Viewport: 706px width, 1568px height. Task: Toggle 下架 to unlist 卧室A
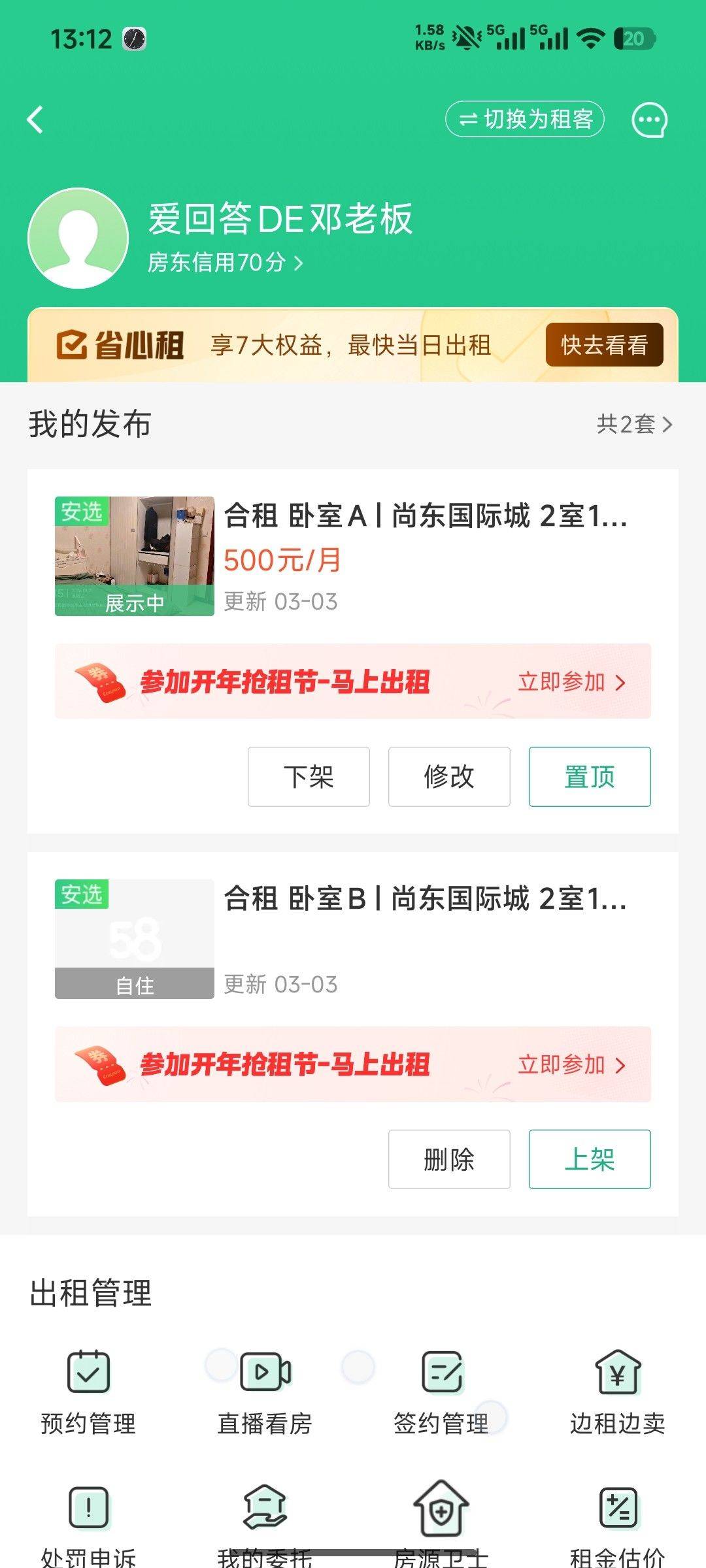(x=307, y=777)
